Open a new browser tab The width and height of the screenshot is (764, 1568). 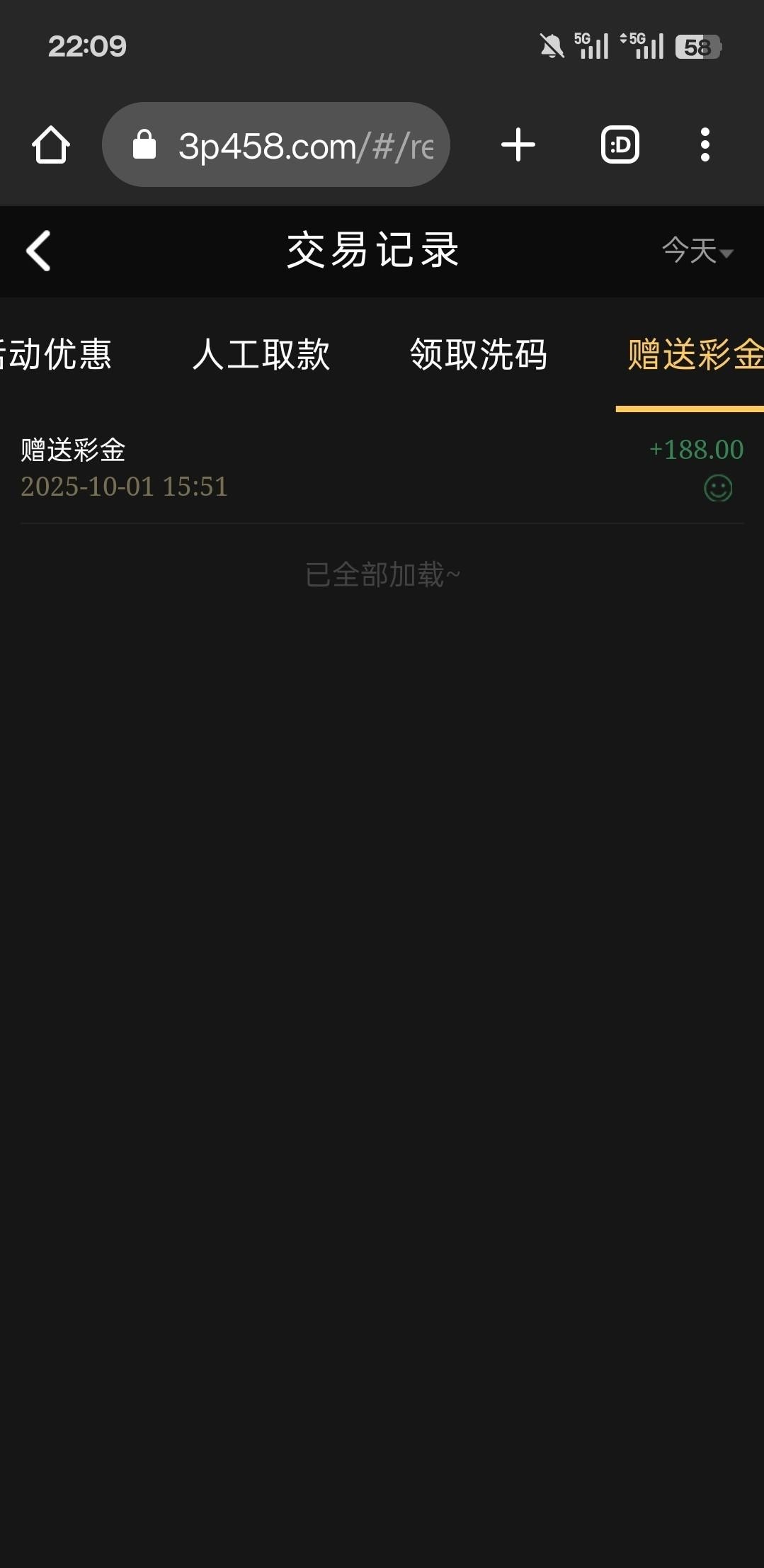[518, 145]
